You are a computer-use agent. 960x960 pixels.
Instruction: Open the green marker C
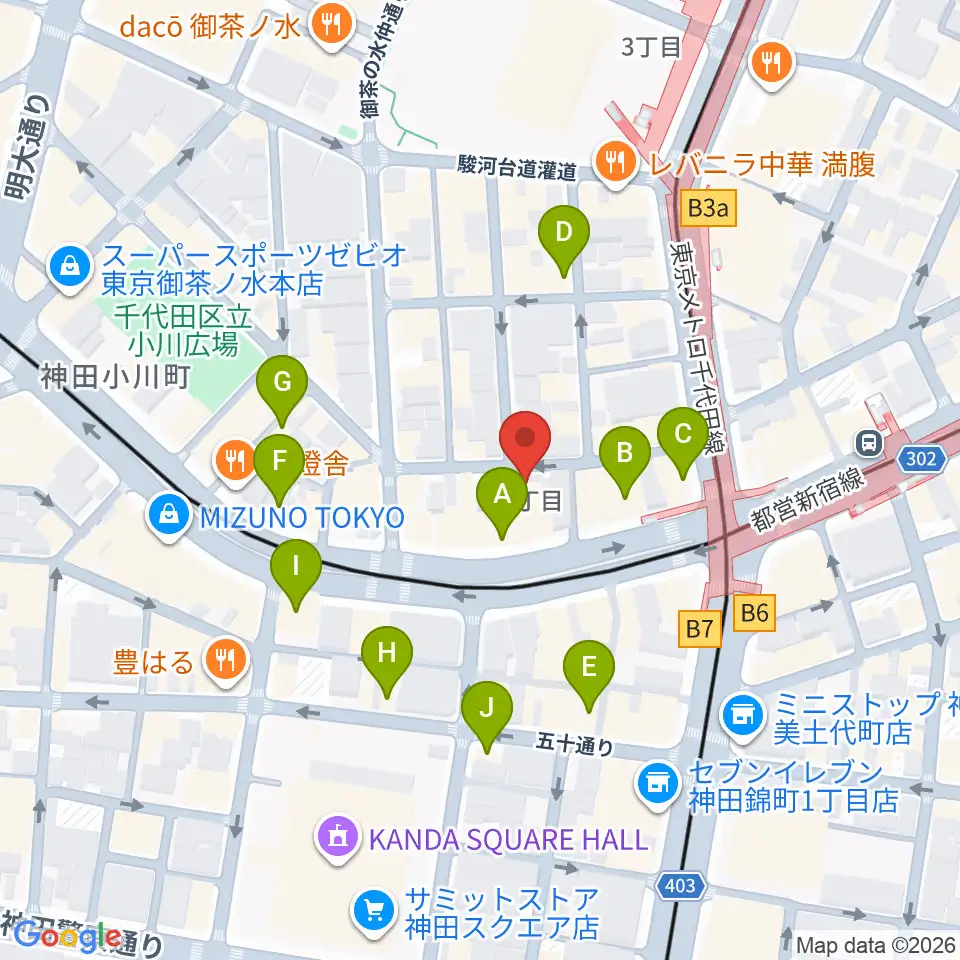click(x=683, y=438)
